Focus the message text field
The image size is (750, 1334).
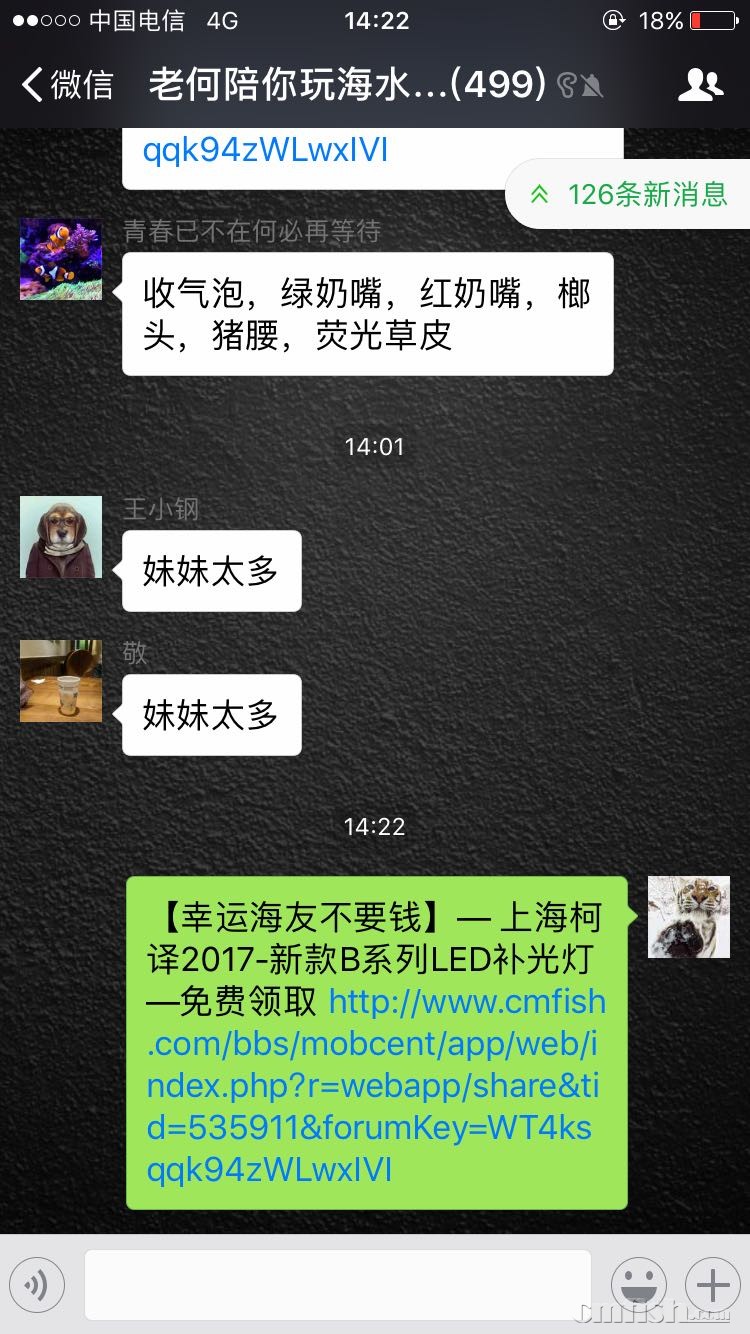[x=338, y=1284]
